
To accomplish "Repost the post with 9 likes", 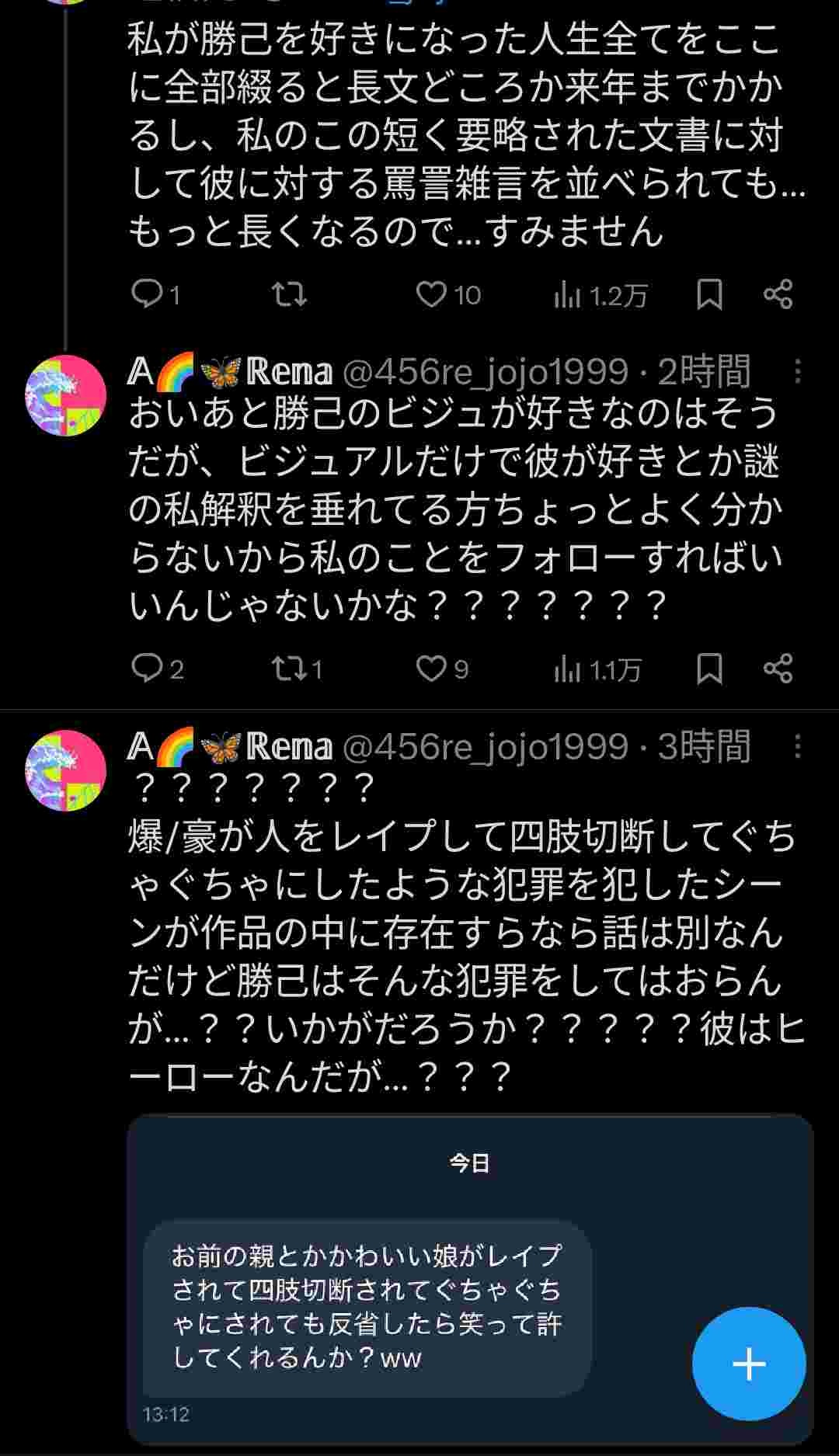I will point(287,669).
